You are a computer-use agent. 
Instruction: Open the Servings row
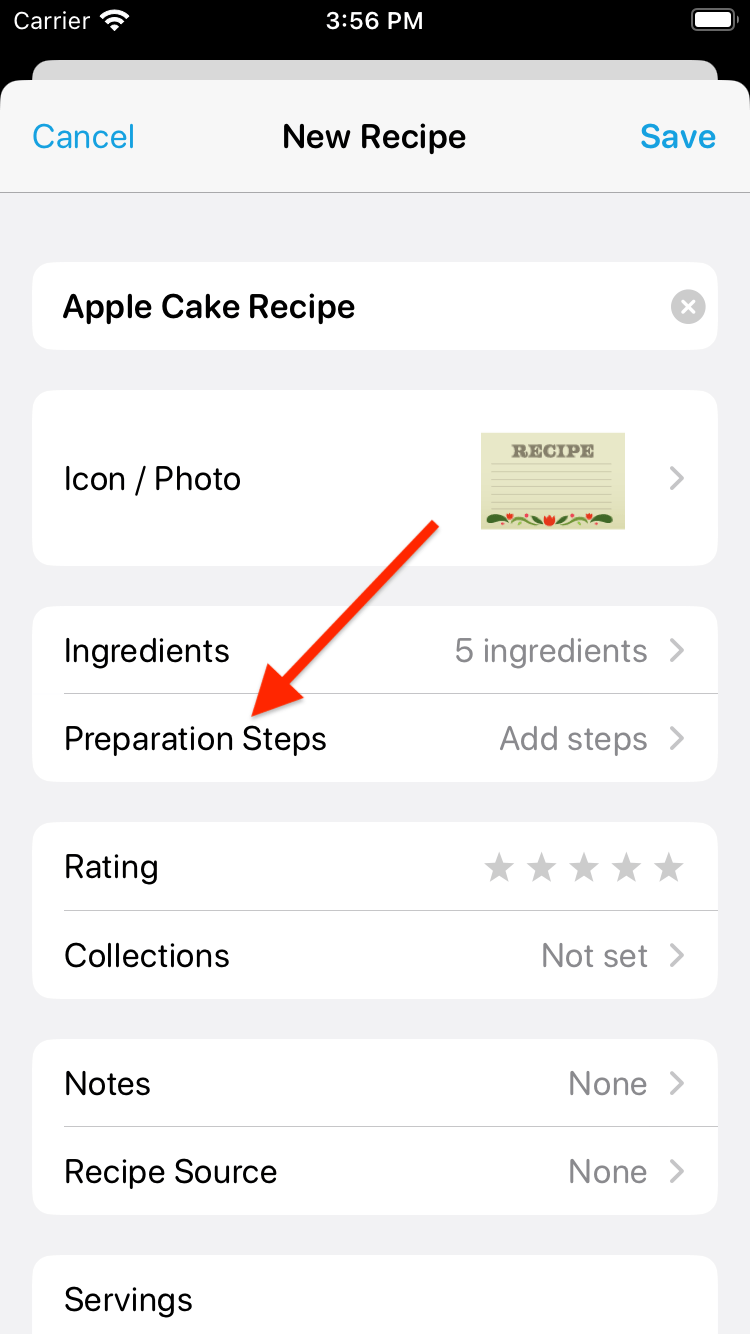pyautogui.click(x=374, y=1300)
